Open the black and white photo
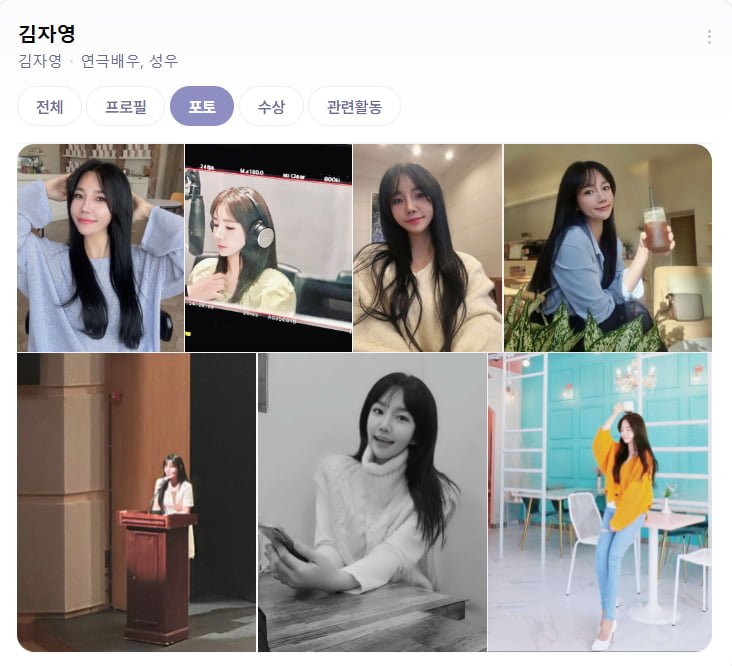The width and height of the screenshot is (732, 666). coord(372,502)
